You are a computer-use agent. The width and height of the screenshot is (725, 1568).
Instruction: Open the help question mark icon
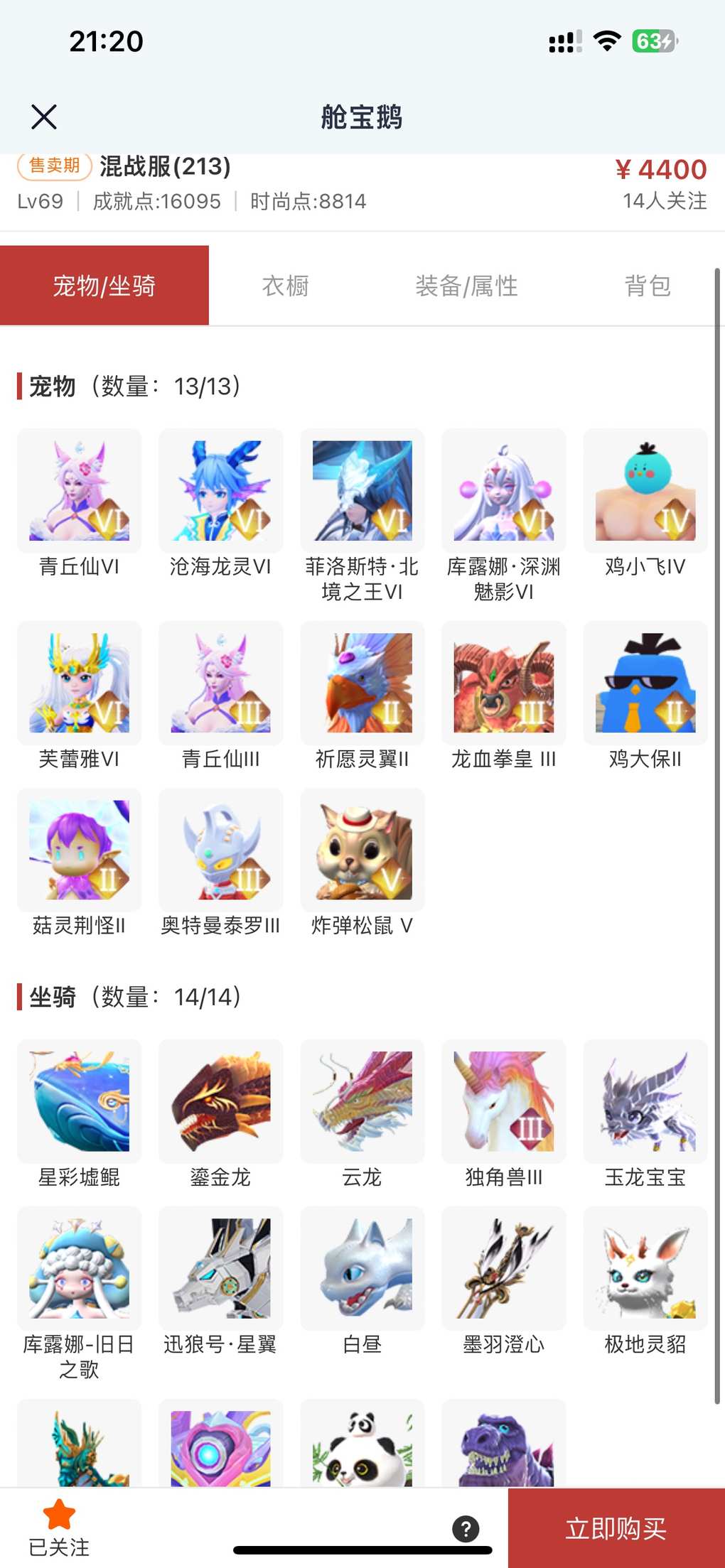tap(466, 1528)
